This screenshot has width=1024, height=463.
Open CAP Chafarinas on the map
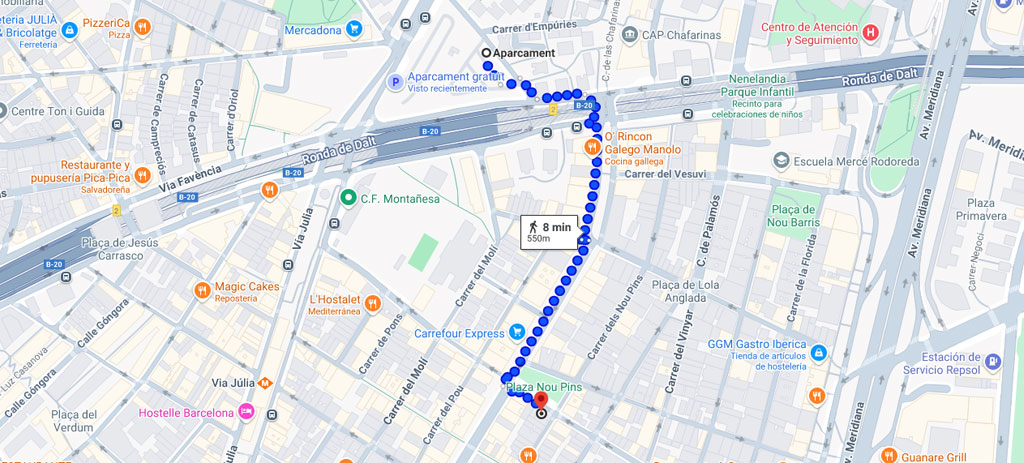point(630,35)
